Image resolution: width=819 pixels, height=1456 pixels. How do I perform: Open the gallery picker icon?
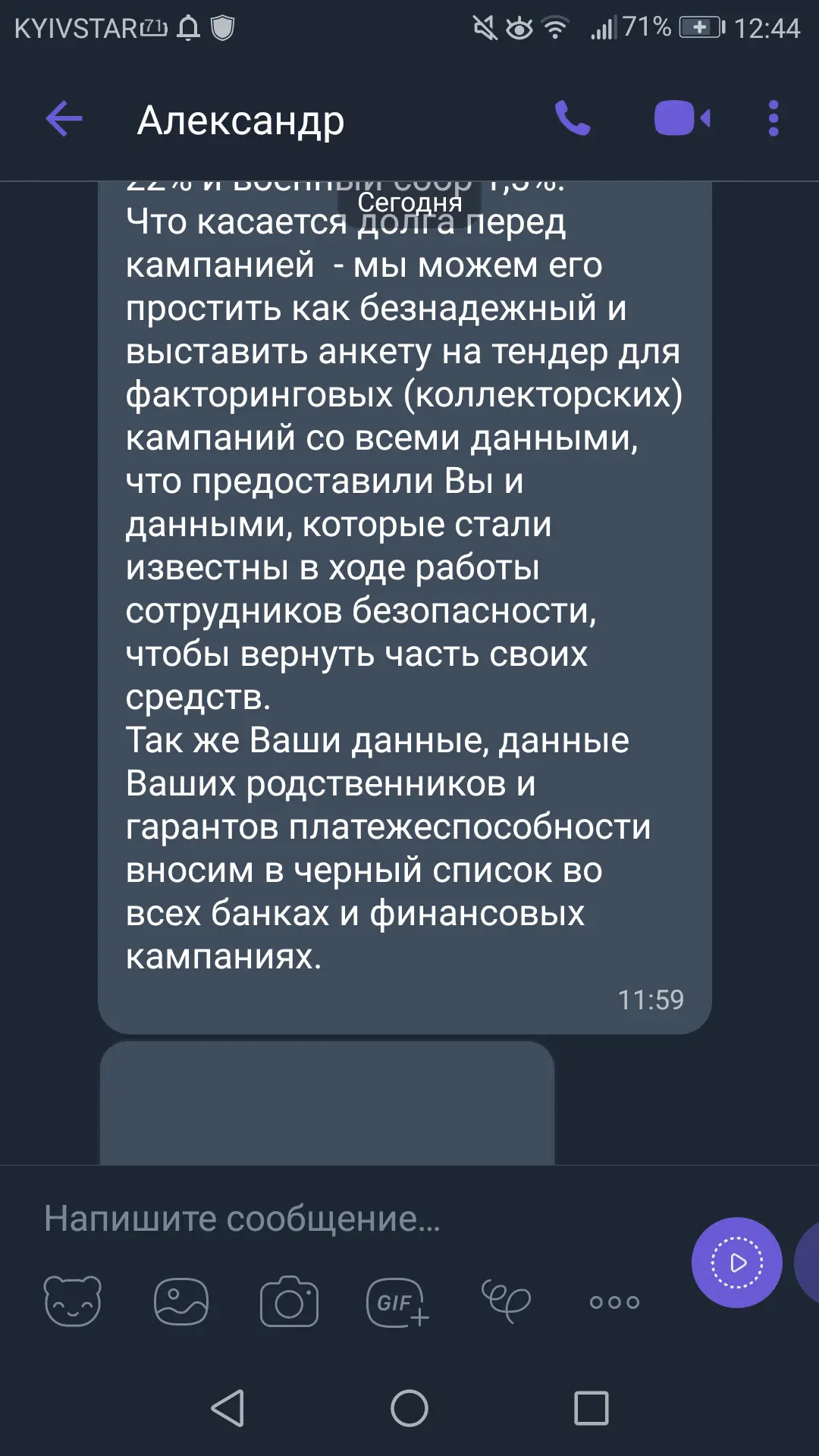pos(181,1301)
